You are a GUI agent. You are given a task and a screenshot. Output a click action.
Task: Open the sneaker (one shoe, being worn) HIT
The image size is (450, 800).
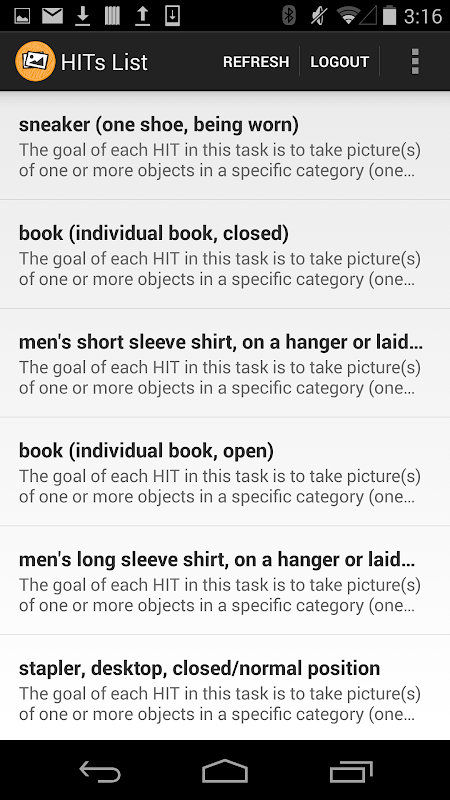point(225,146)
